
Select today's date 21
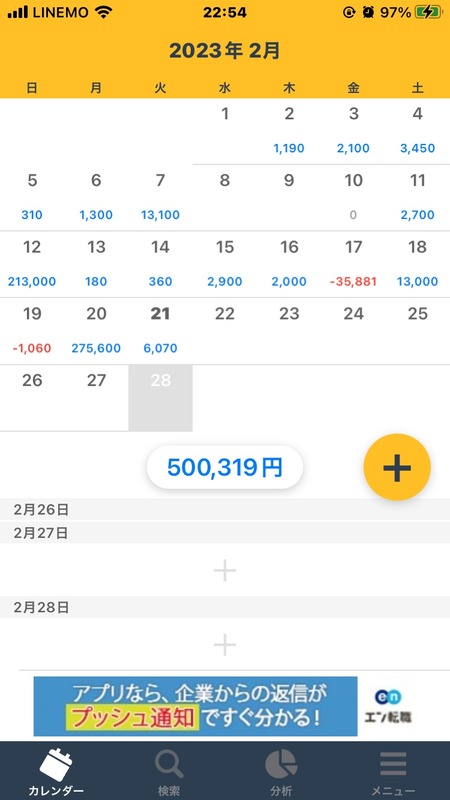[160, 331]
